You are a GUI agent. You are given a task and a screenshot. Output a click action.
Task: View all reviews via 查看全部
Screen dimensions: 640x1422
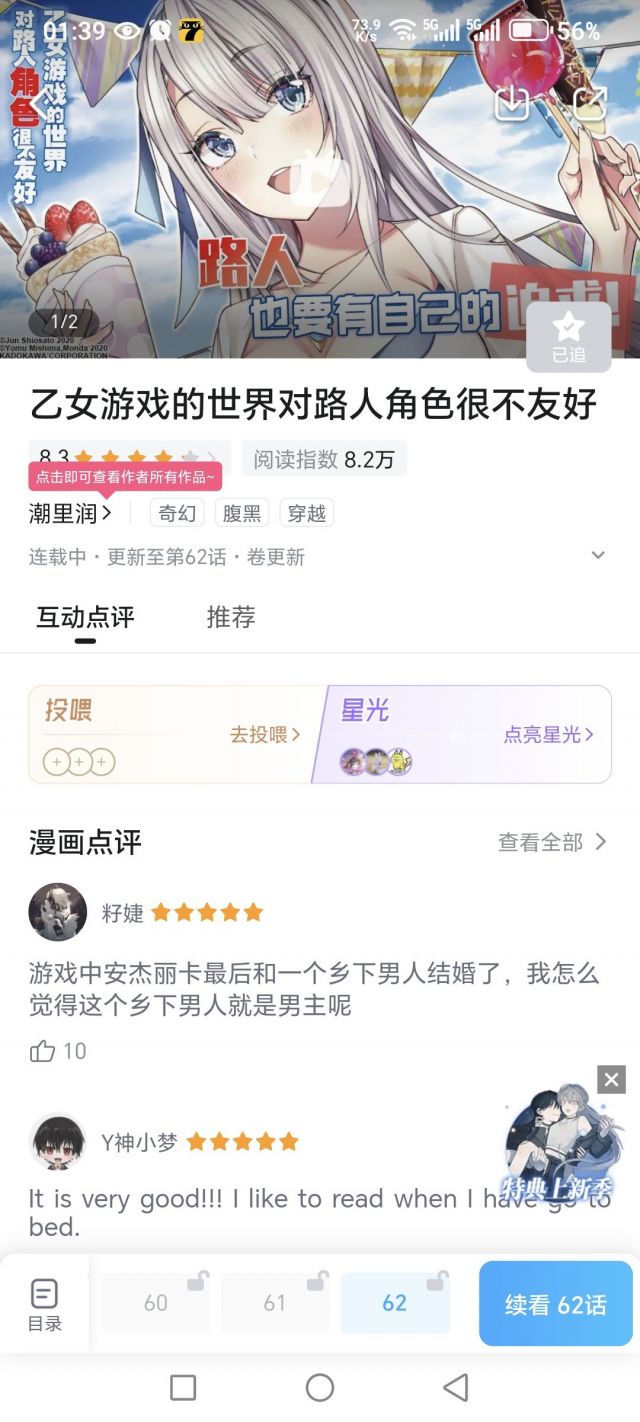coord(552,842)
